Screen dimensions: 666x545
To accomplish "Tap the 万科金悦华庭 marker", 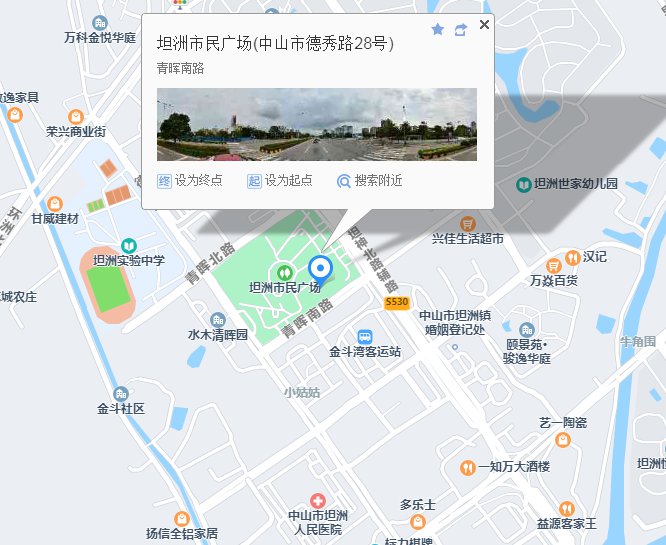I will [x=99, y=23].
